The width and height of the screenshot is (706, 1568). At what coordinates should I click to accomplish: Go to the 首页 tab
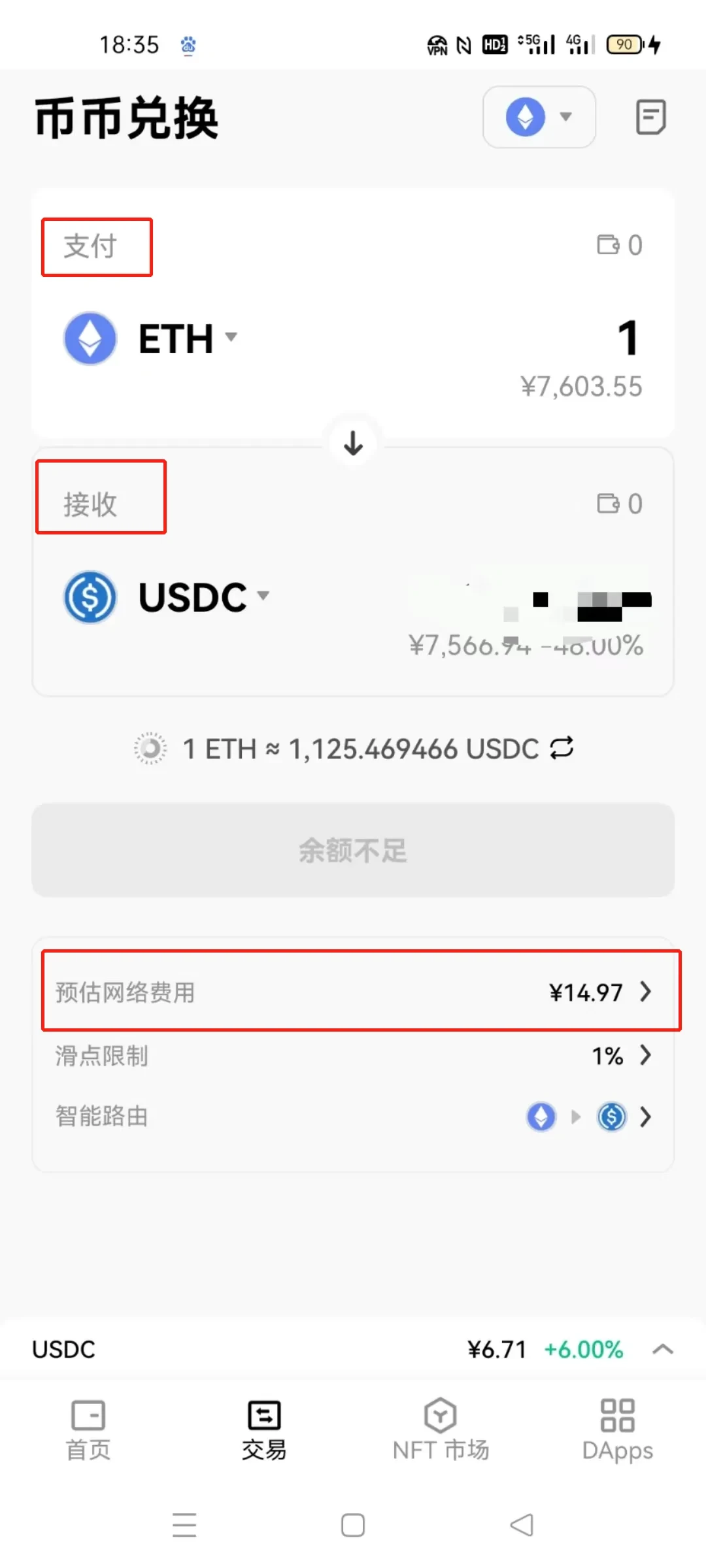pos(88,1429)
